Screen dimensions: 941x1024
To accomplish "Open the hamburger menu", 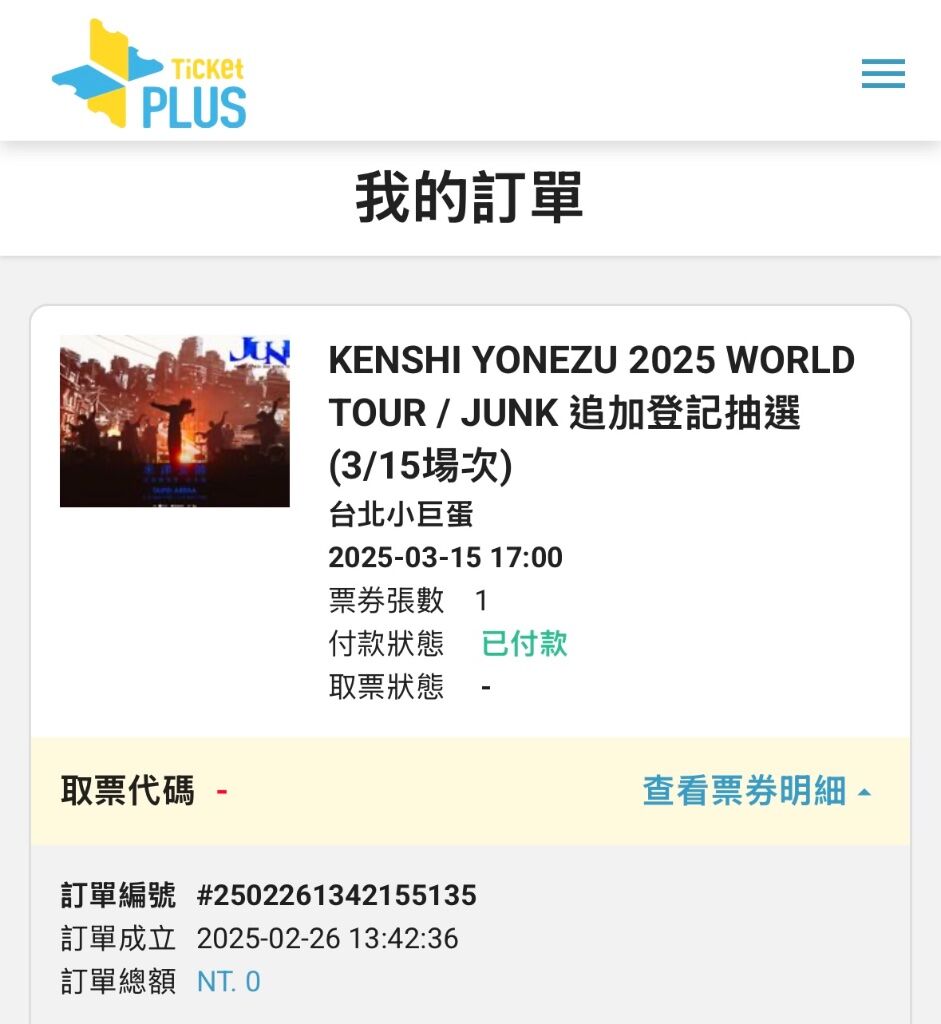I will pos(883,74).
